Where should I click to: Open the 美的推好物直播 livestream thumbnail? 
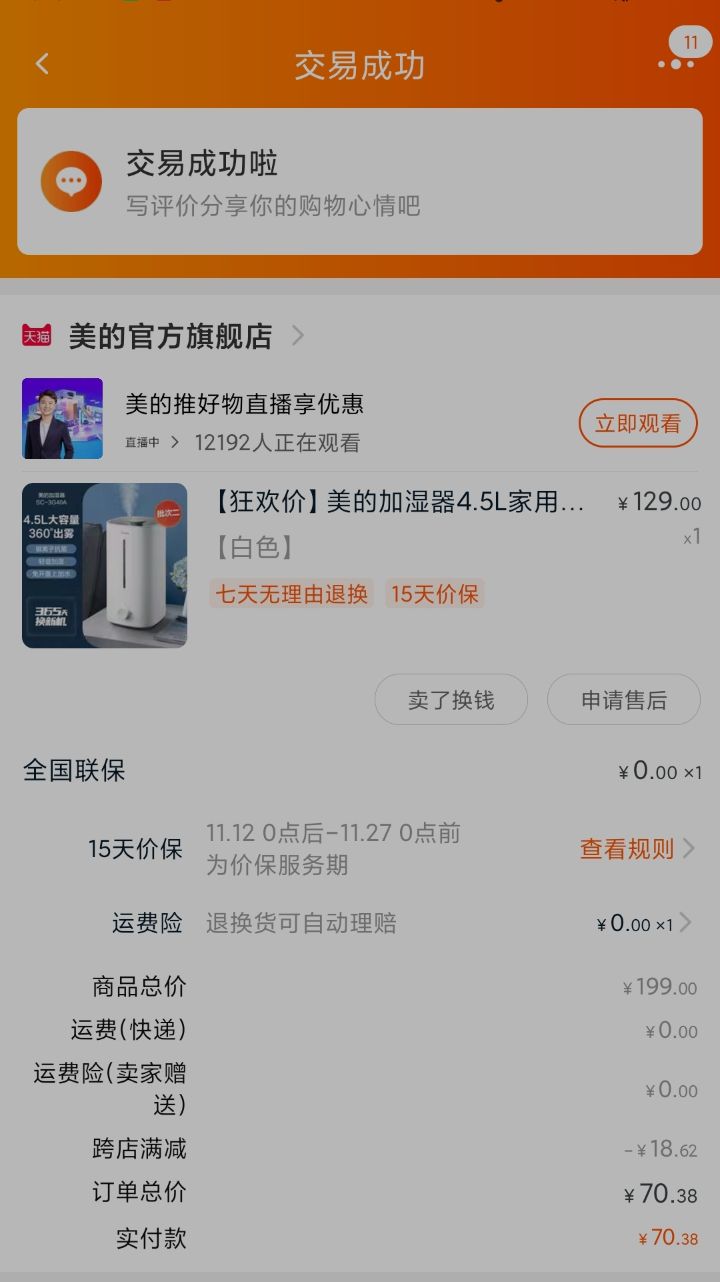pos(62,418)
